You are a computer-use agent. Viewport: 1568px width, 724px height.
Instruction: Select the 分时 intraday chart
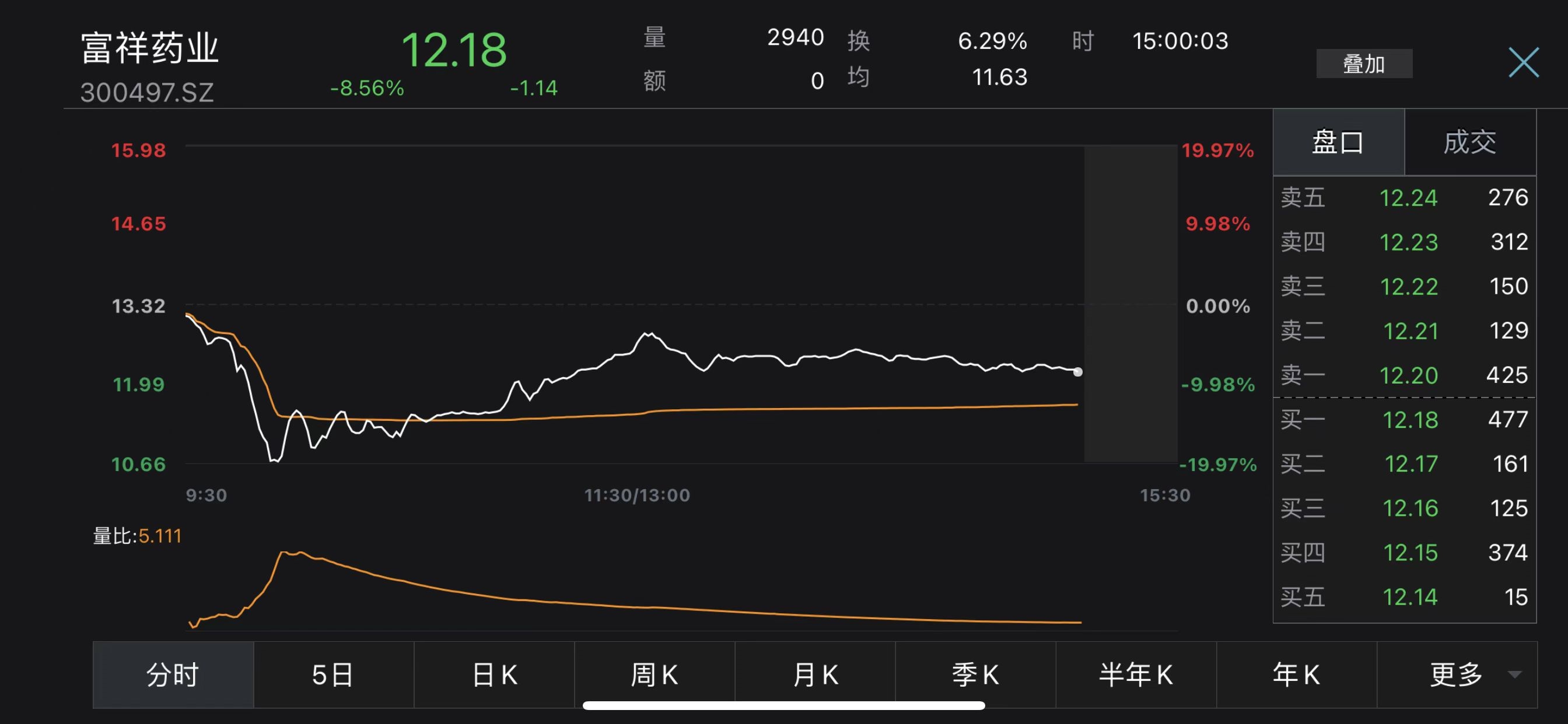[x=173, y=674]
